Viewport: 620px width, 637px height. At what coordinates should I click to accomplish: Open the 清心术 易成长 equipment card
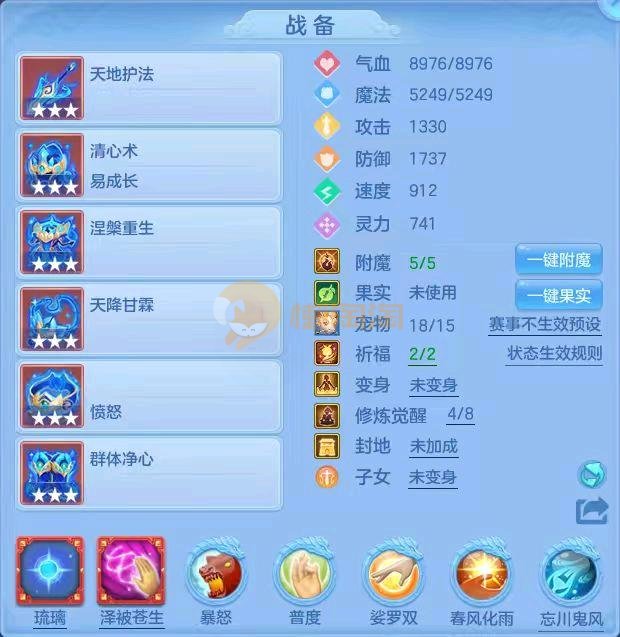(149, 165)
